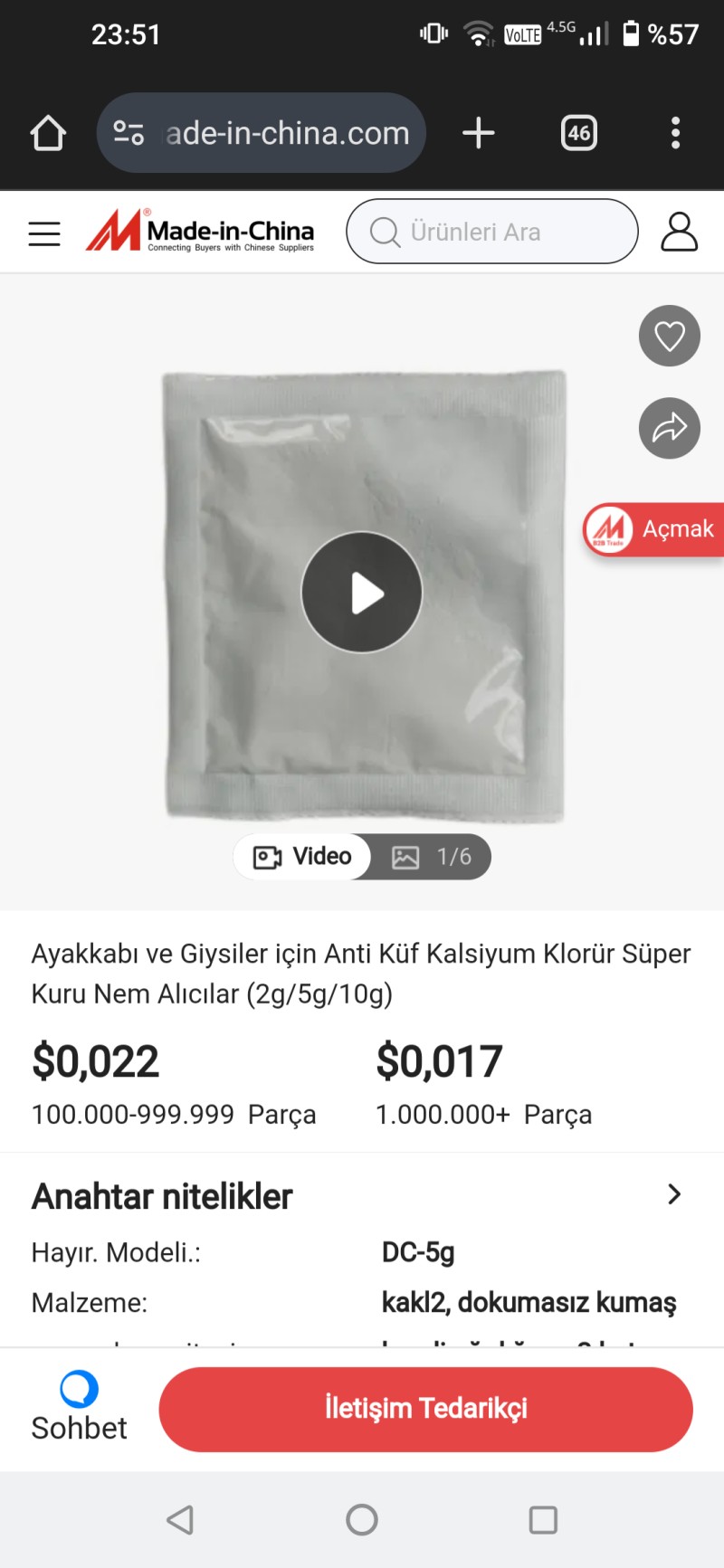Expand Anahtar nitelikler details
Image resolution: width=724 pixels, height=1568 pixels.
(674, 1195)
